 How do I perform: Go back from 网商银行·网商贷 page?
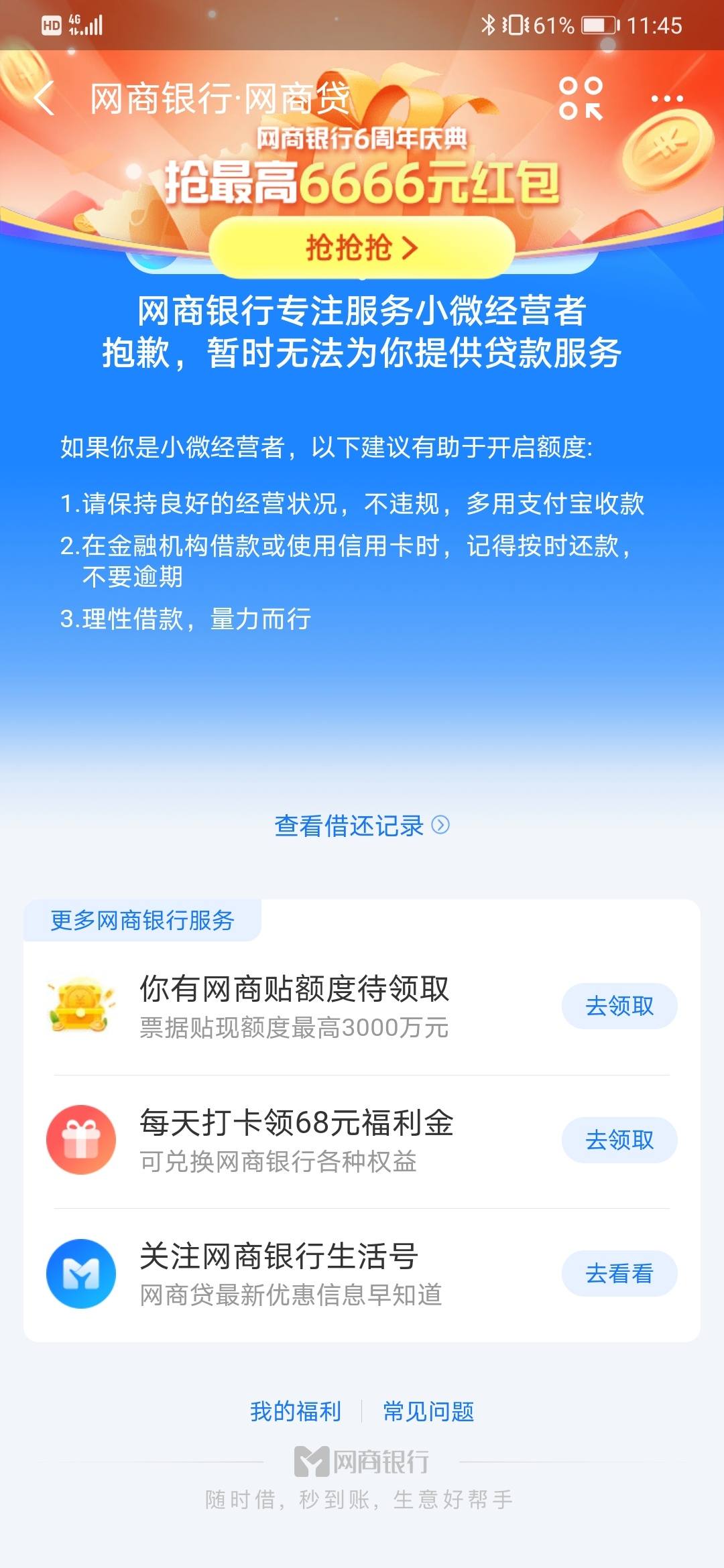[x=44, y=99]
